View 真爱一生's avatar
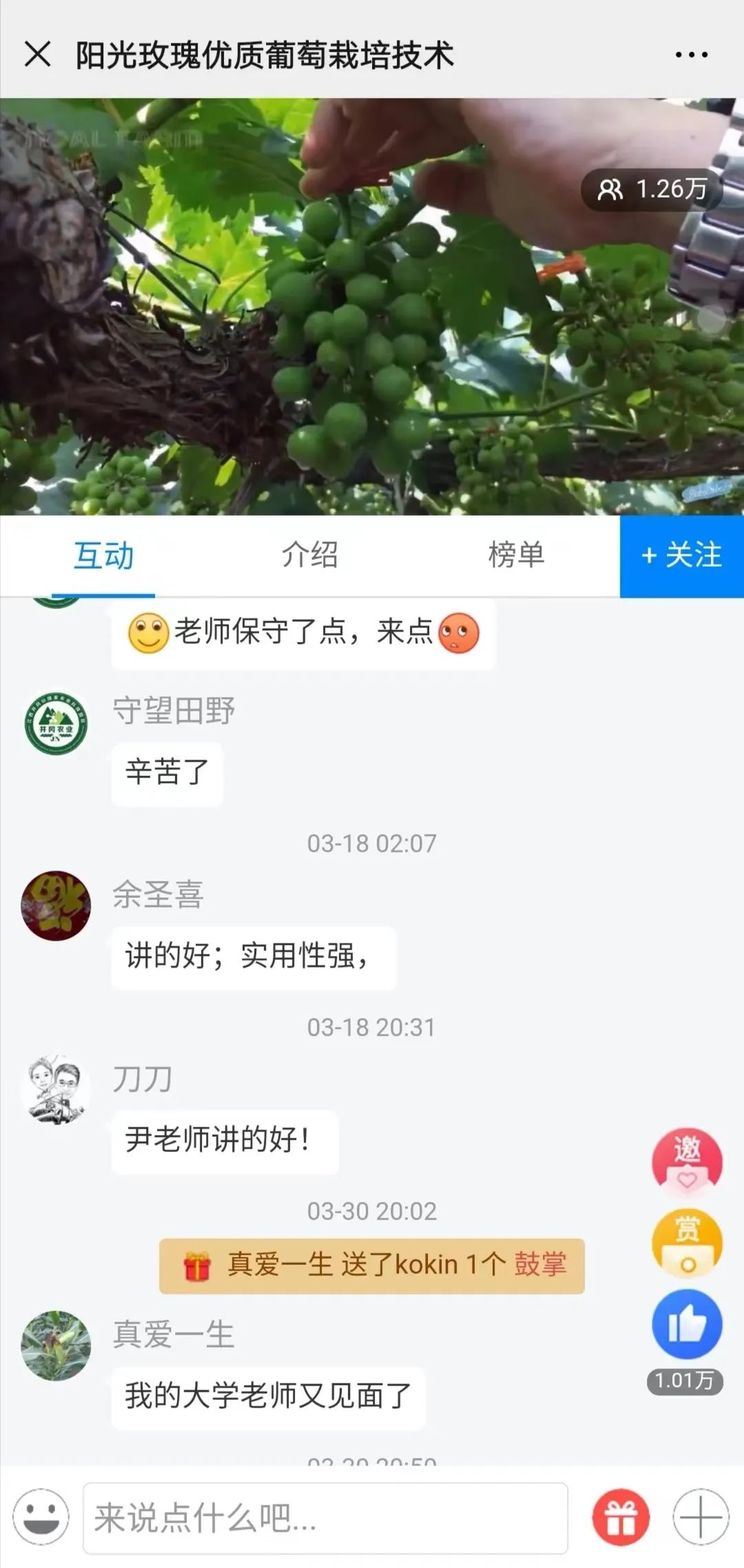 (56, 1346)
